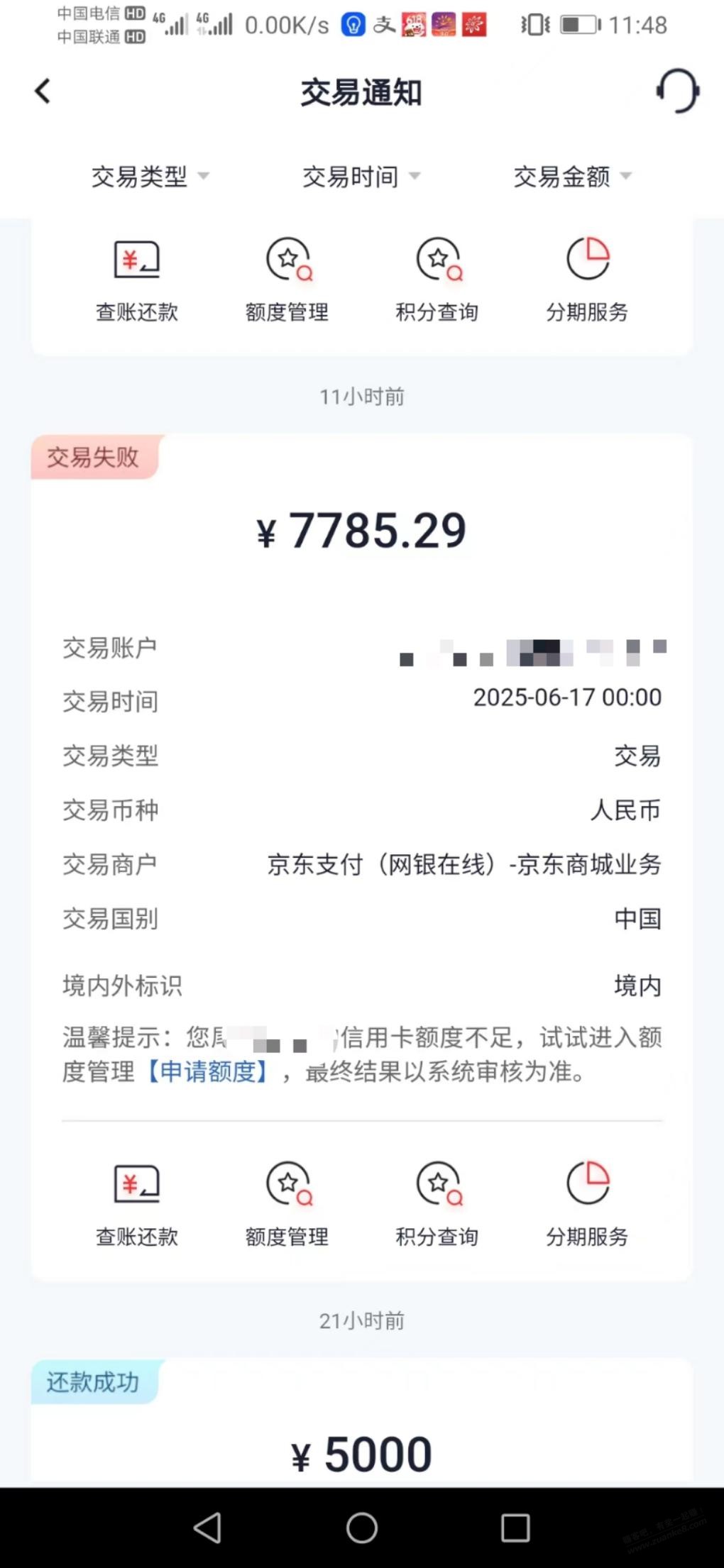This screenshot has width=724, height=1568.
Task: Expand the 交易类型 filter dropdown
Action: 150,176
